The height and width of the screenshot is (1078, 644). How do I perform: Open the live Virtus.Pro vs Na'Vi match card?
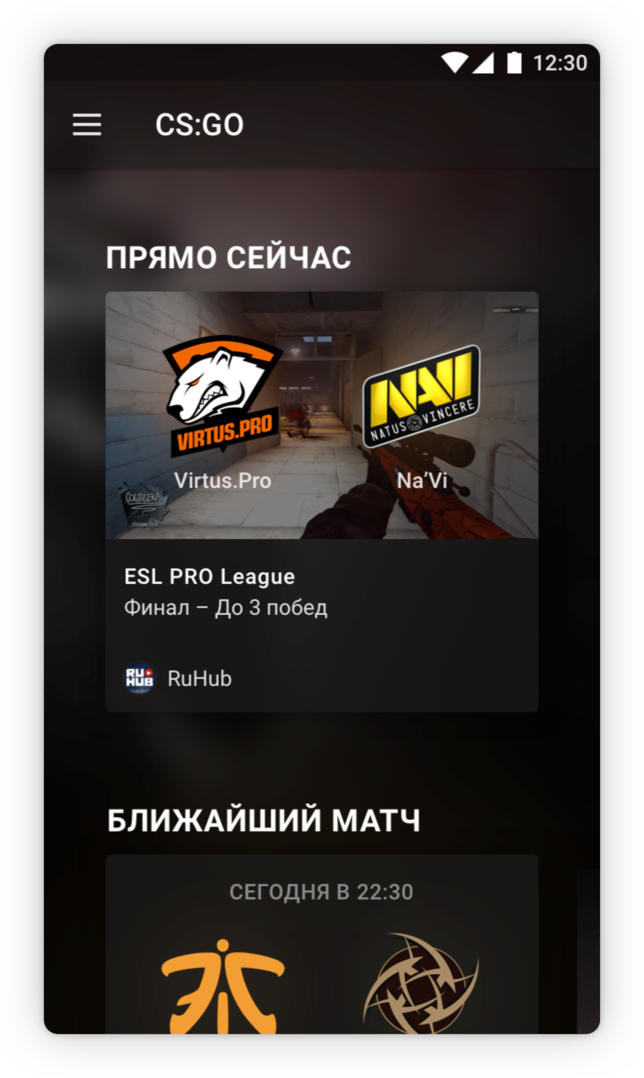pyautogui.click(x=321, y=500)
